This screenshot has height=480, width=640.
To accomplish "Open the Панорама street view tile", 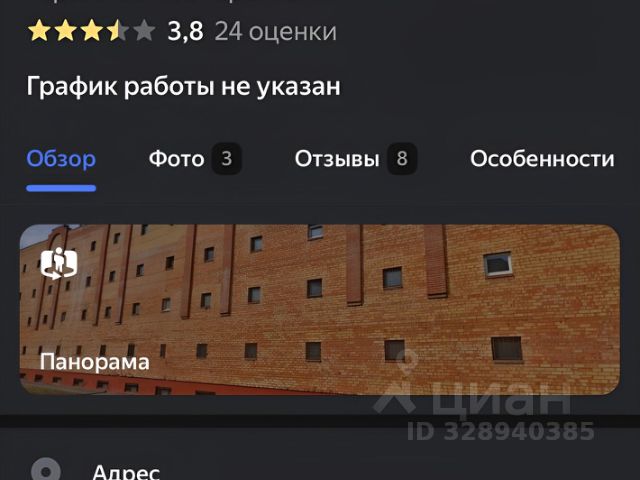I will [x=320, y=309].
